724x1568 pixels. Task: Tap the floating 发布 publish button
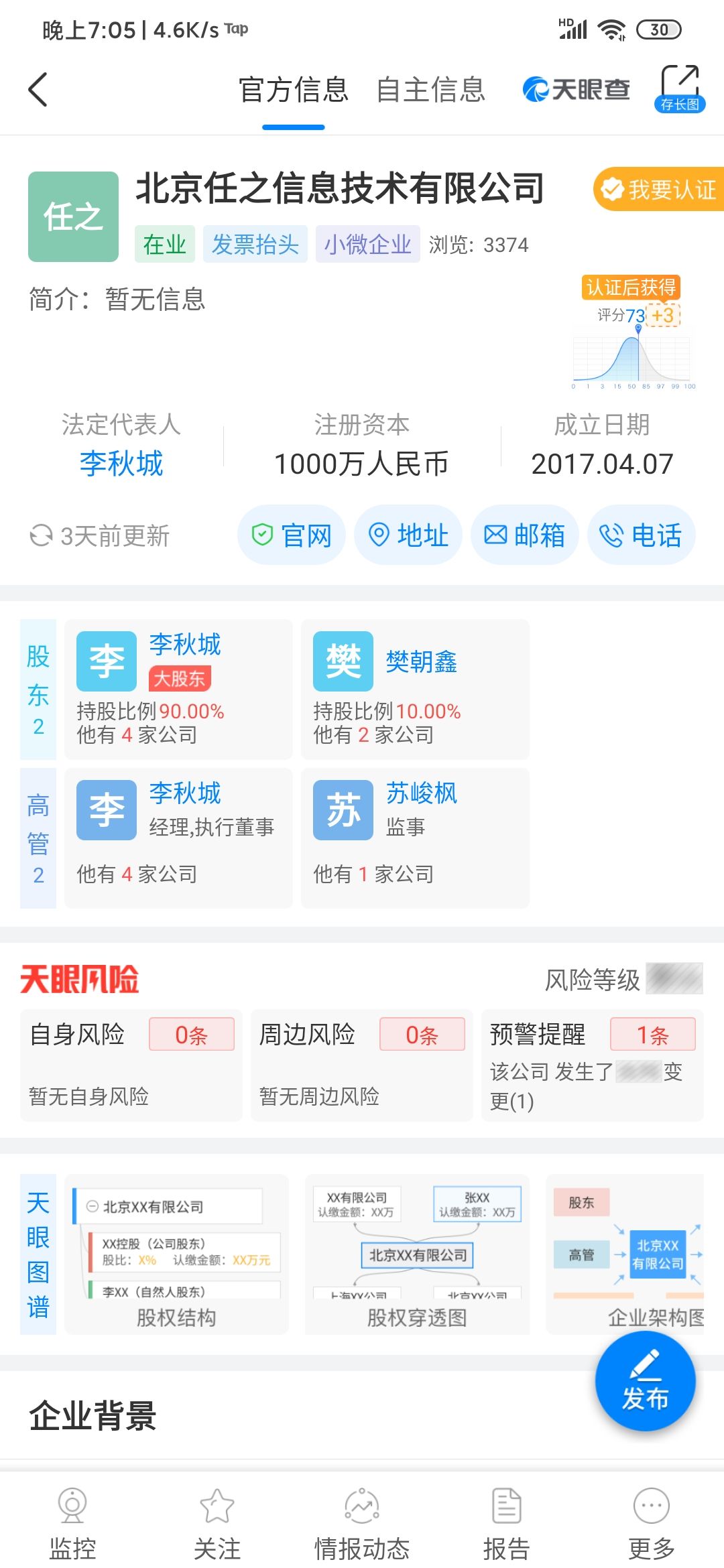[x=646, y=1380]
